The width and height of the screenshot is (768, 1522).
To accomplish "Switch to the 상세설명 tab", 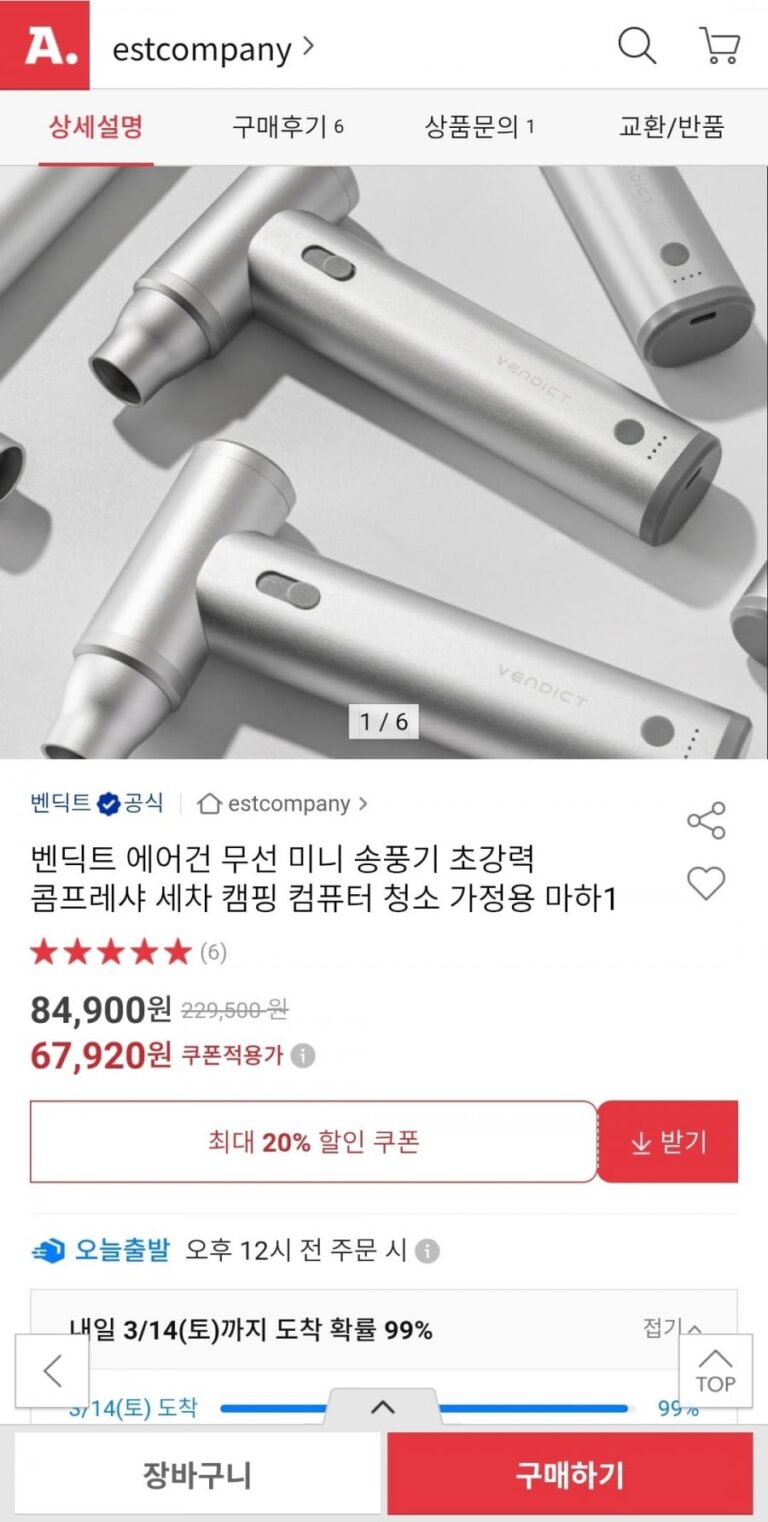I will [x=96, y=127].
